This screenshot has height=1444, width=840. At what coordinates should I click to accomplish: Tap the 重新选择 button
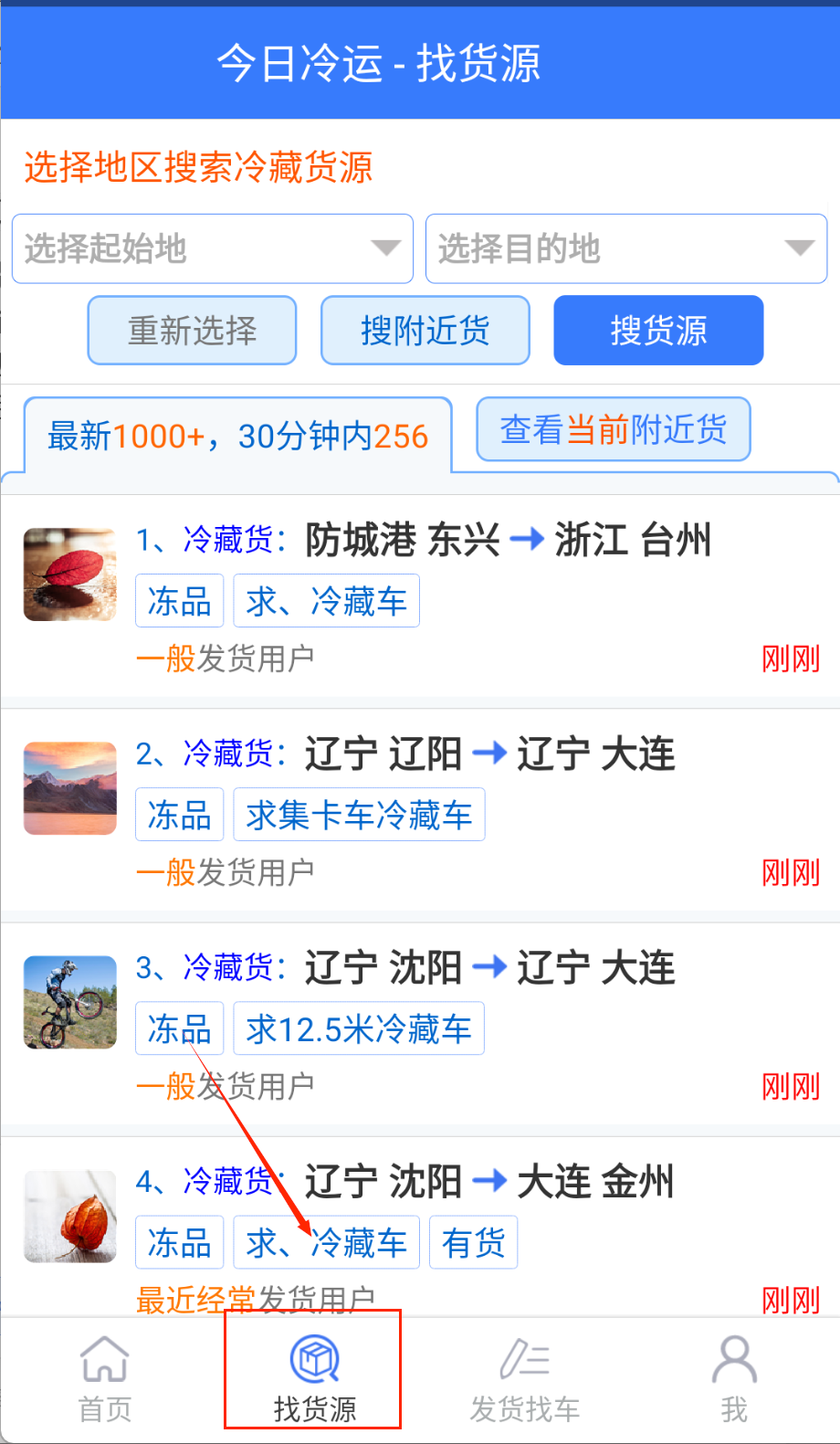coord(192,331)
